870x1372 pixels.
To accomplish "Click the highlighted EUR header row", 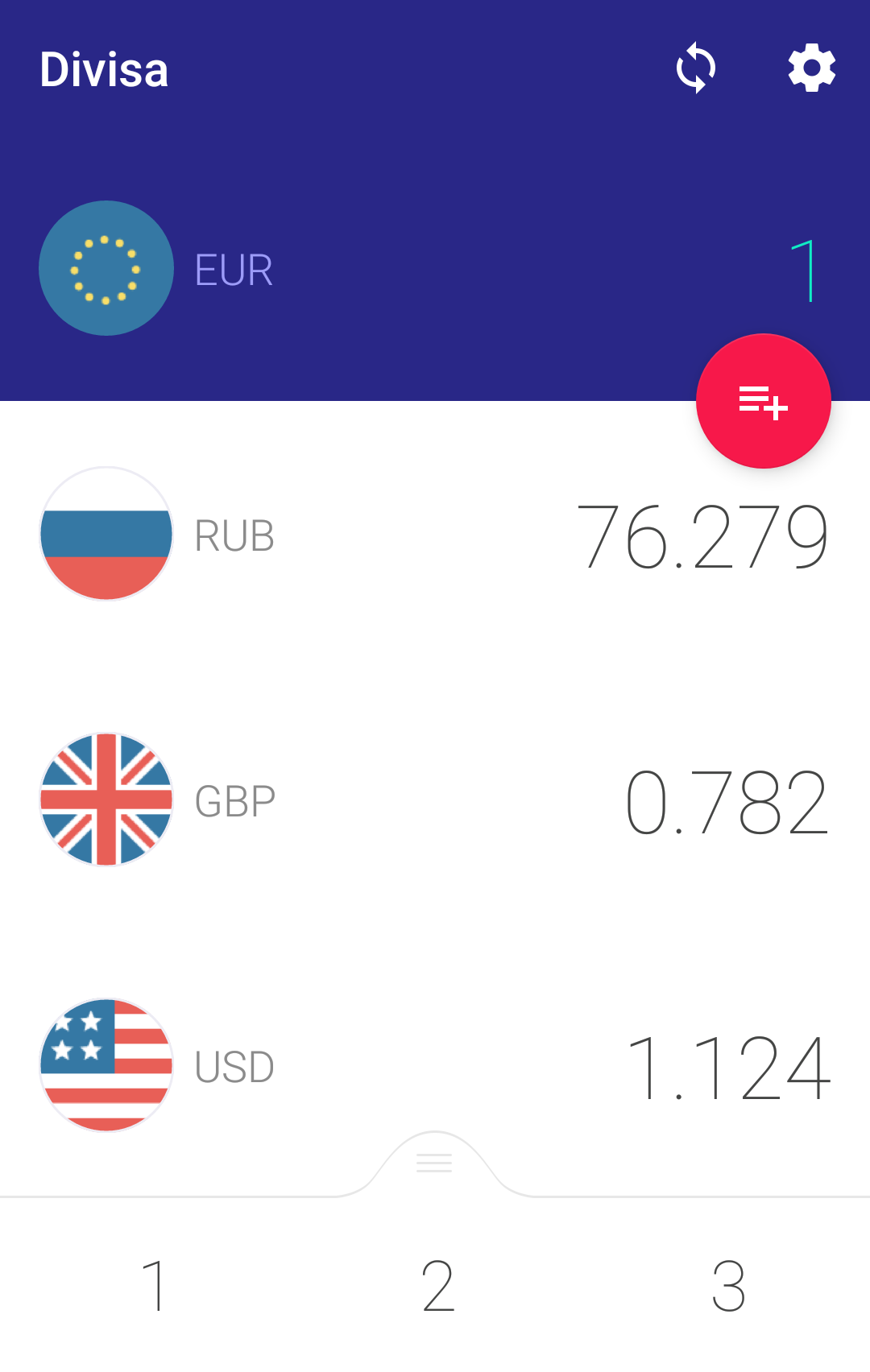I will pos(435,268).
